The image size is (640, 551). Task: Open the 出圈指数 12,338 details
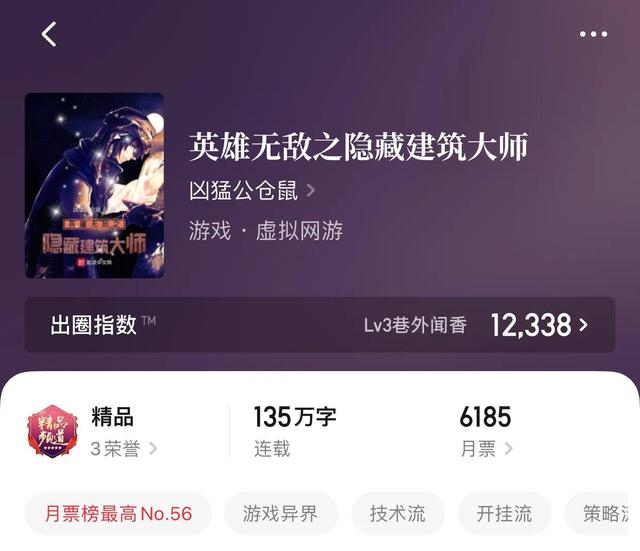tap(320, 324)
